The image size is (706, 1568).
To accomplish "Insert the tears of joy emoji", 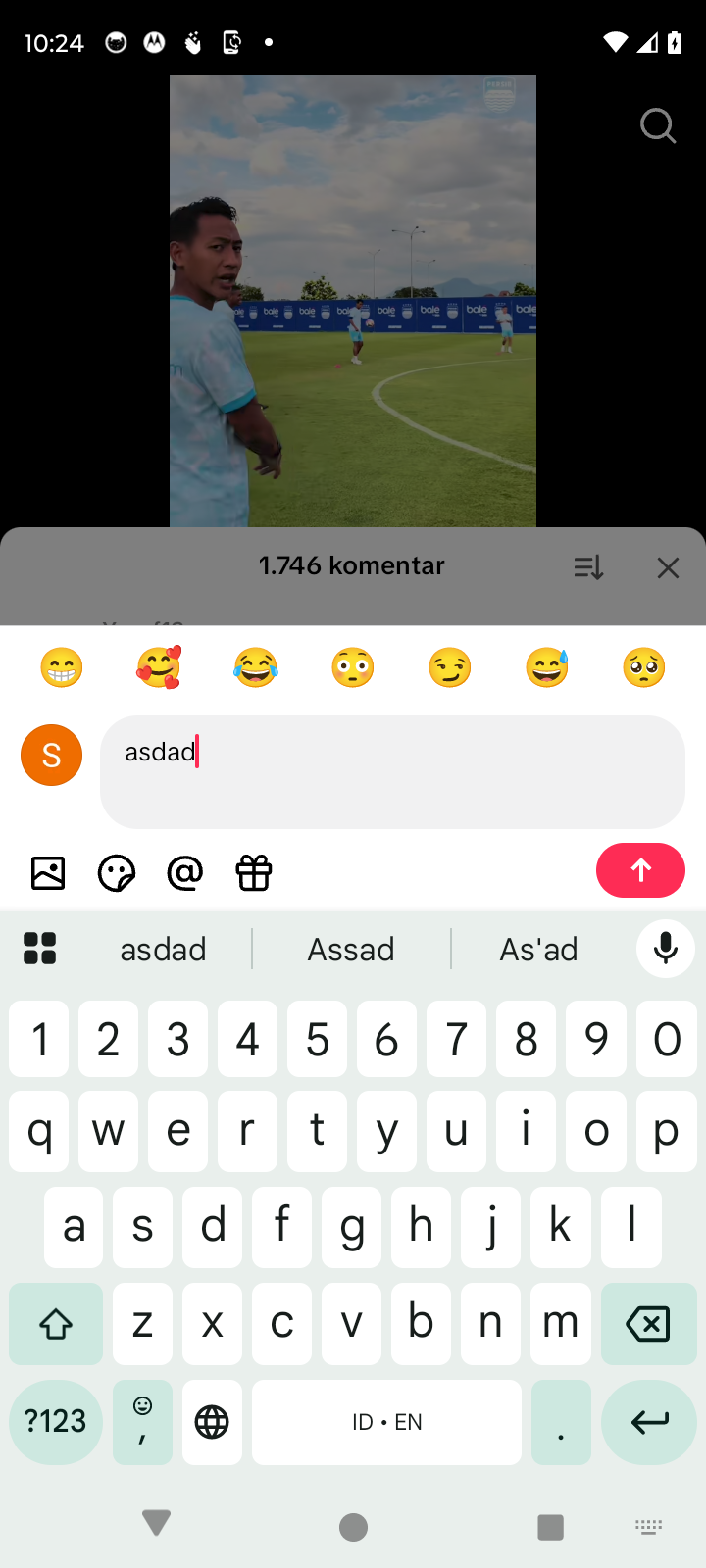I will [256, 667].
